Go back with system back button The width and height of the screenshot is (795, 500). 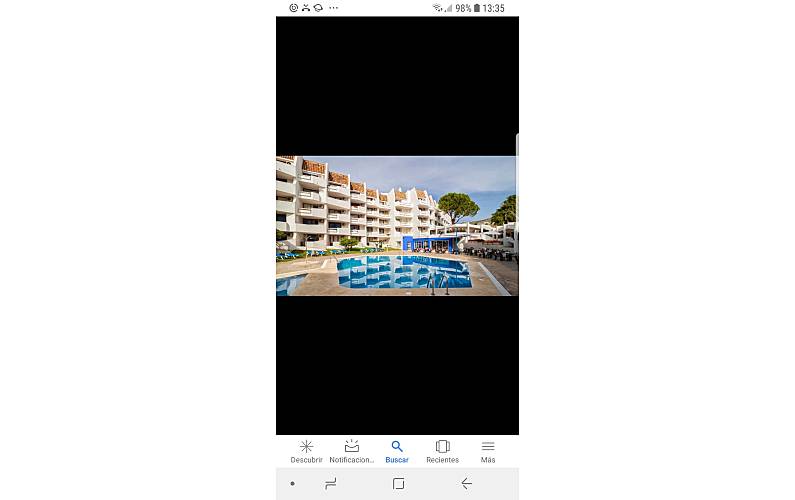[x=466, y=484]
